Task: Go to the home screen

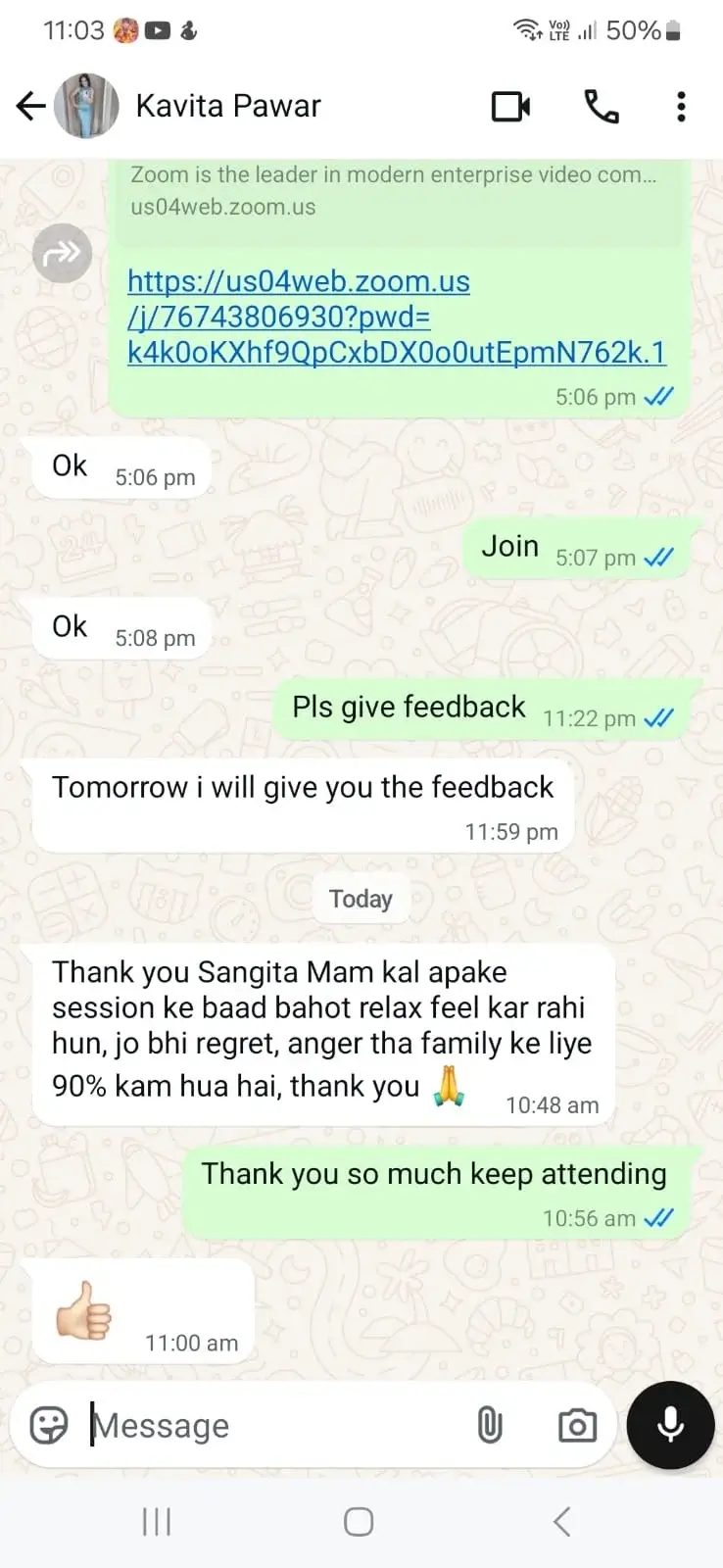Action: click(359, 1522)
